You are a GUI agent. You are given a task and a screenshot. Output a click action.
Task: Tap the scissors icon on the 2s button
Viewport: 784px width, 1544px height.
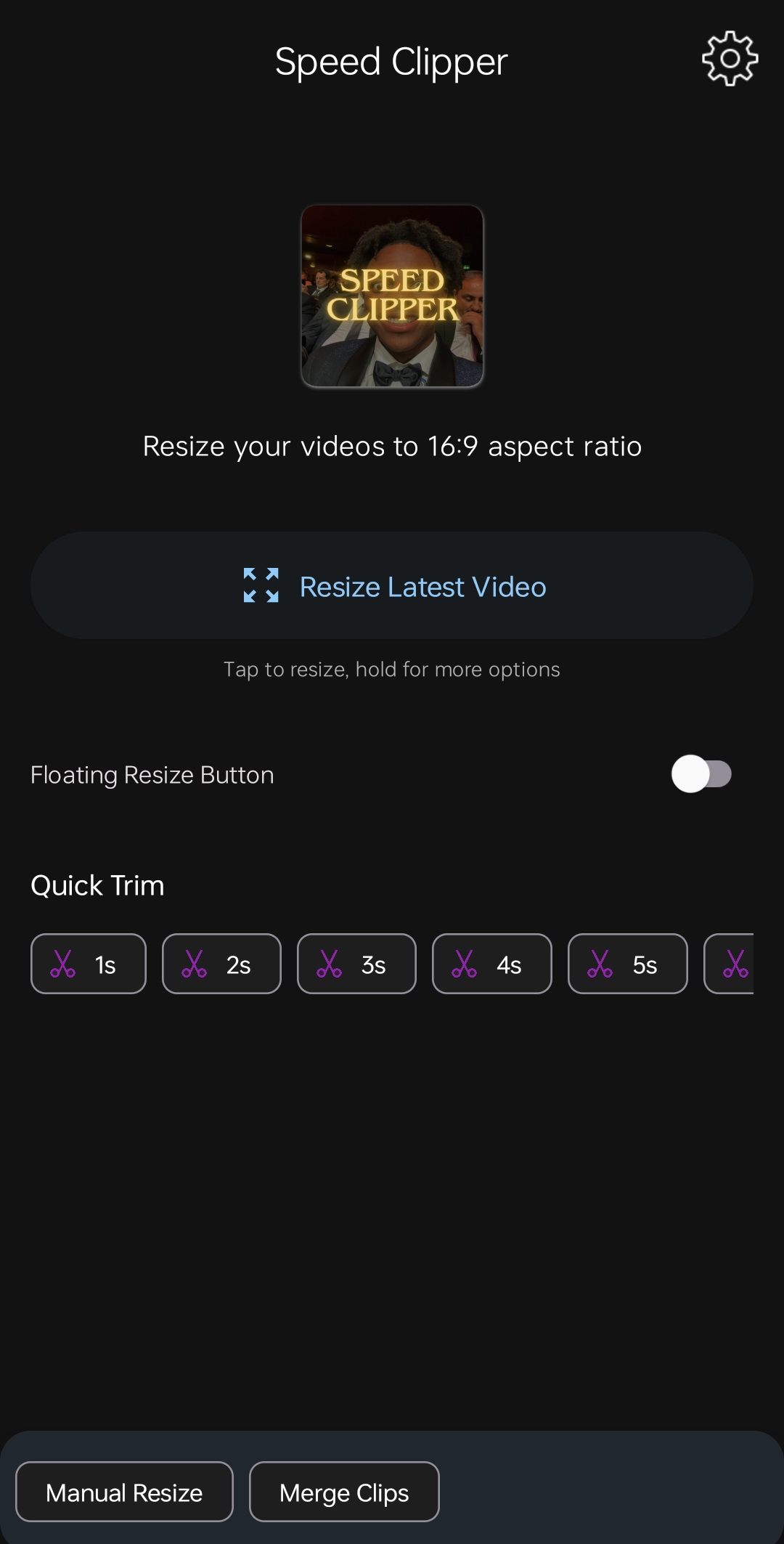coord(196,964)
